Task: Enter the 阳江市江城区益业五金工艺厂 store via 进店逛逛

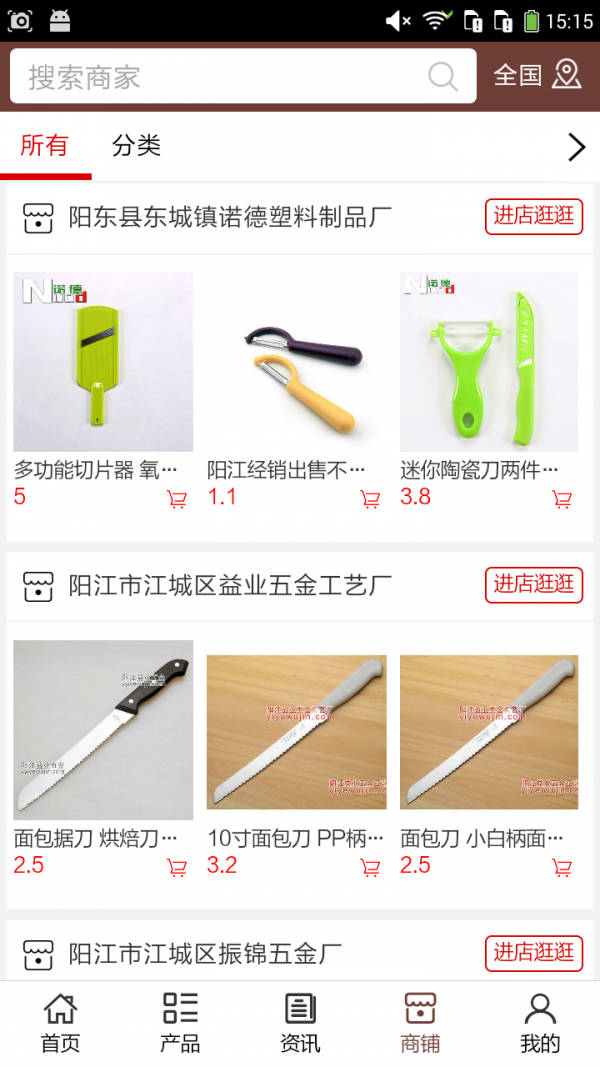Action: (x=534, y=584)
